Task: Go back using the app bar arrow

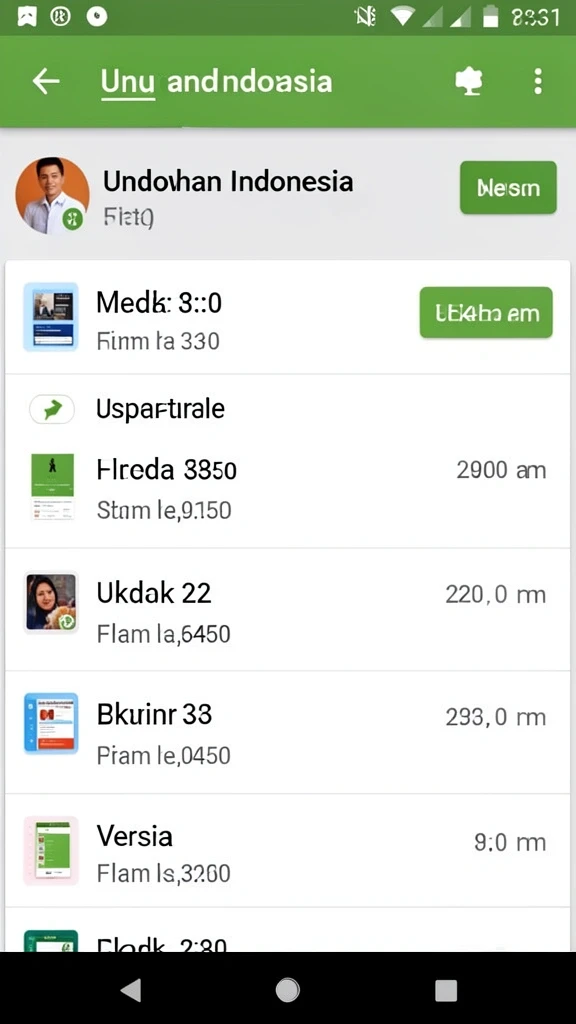Action: [x=46, y=82]
